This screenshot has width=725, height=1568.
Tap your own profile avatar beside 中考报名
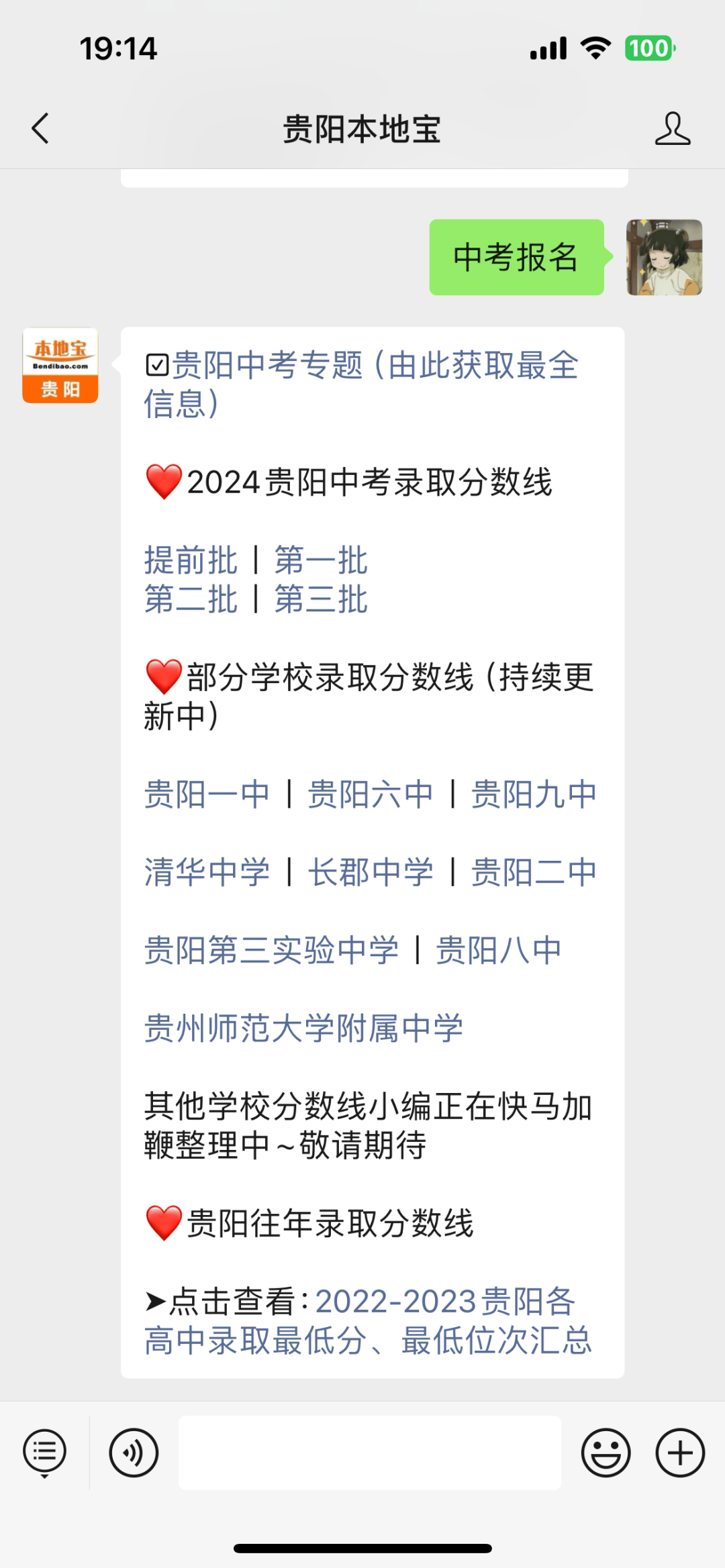[x=663, y=259]
